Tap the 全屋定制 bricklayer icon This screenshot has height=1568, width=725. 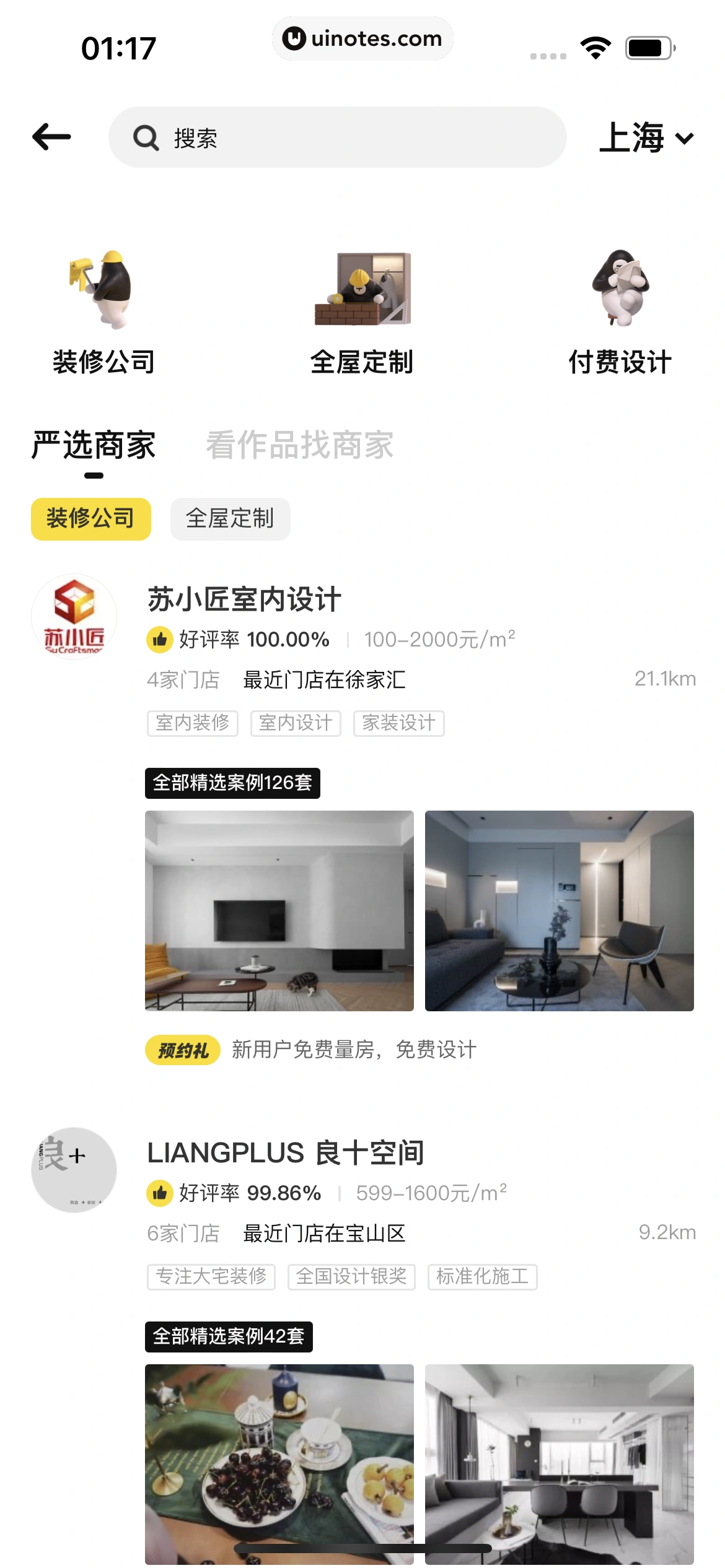point(362,288)
